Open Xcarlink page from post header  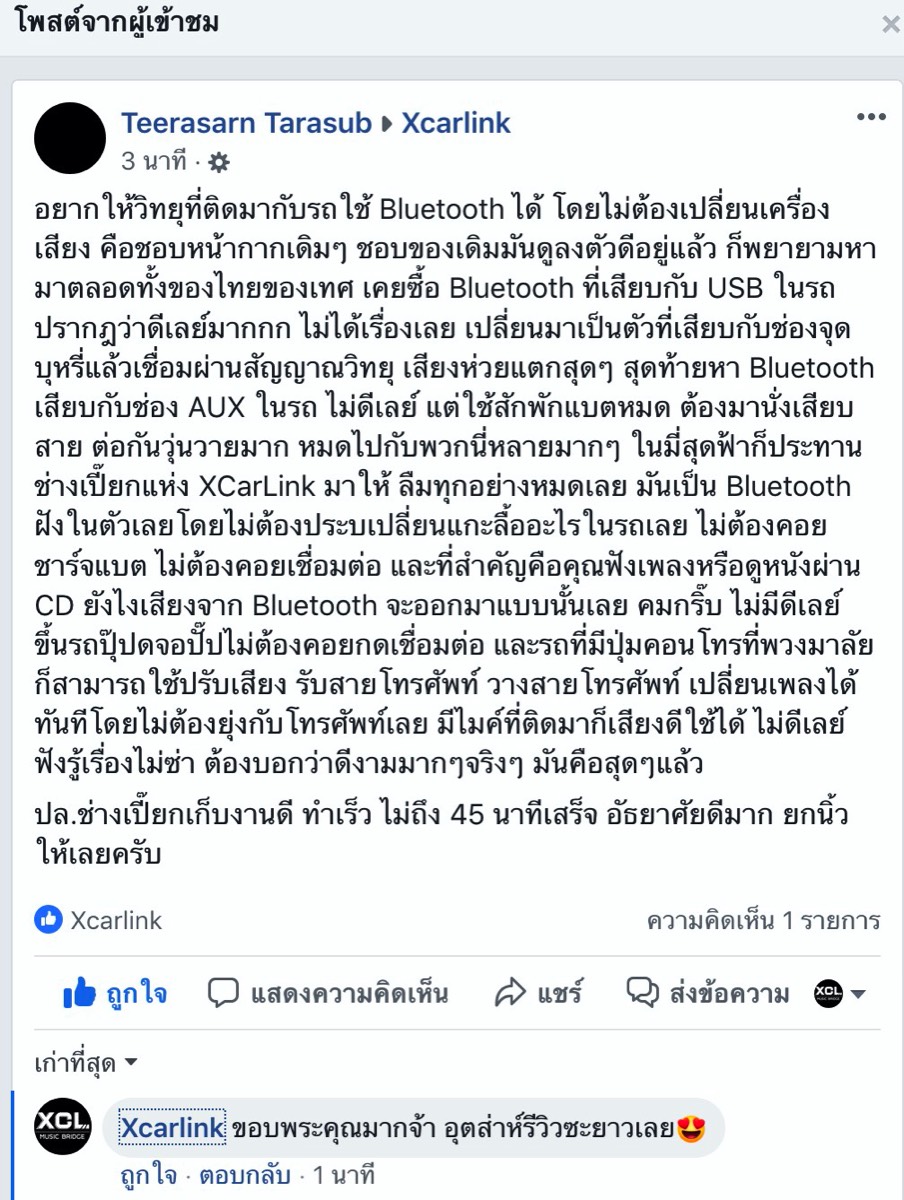[x=456, y=123]
